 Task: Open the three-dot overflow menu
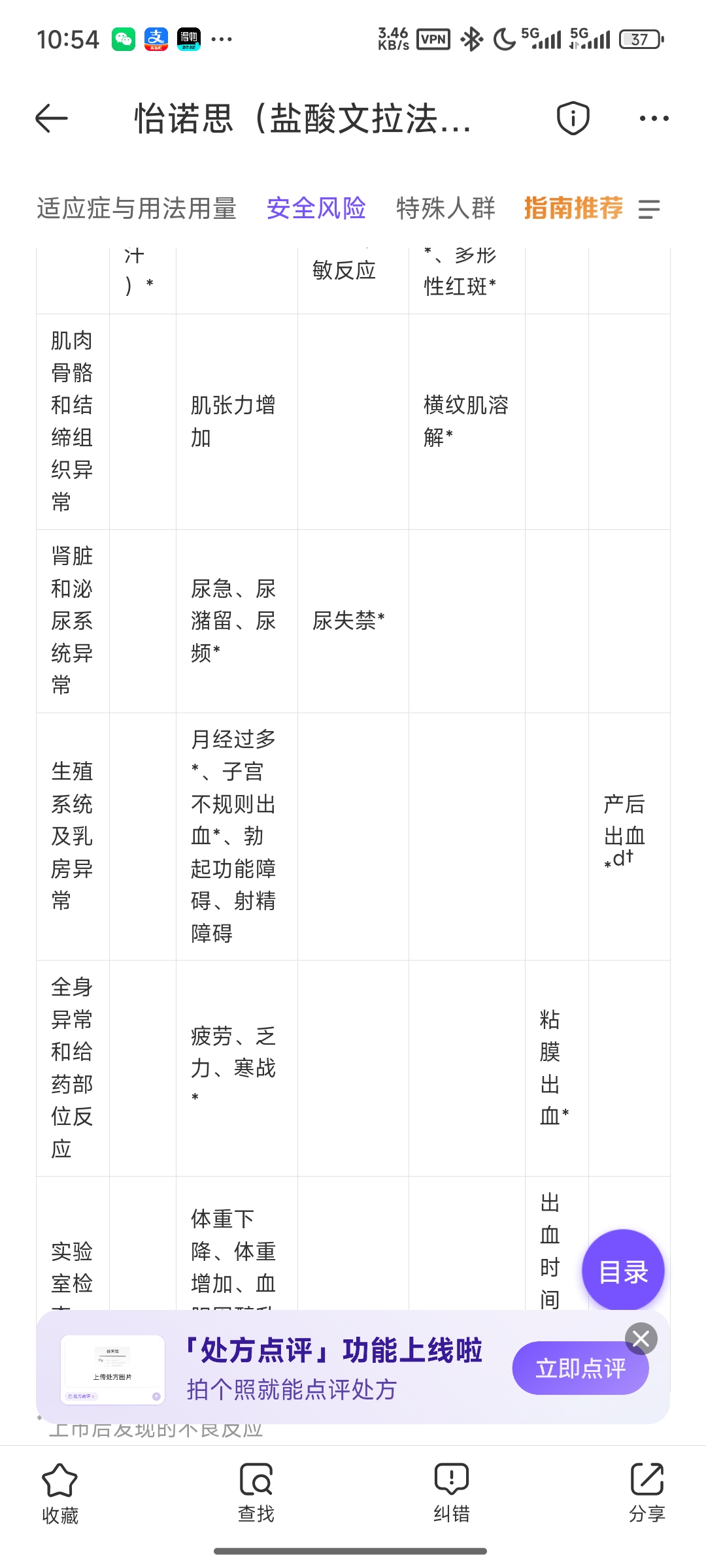[x=654, y=118]
